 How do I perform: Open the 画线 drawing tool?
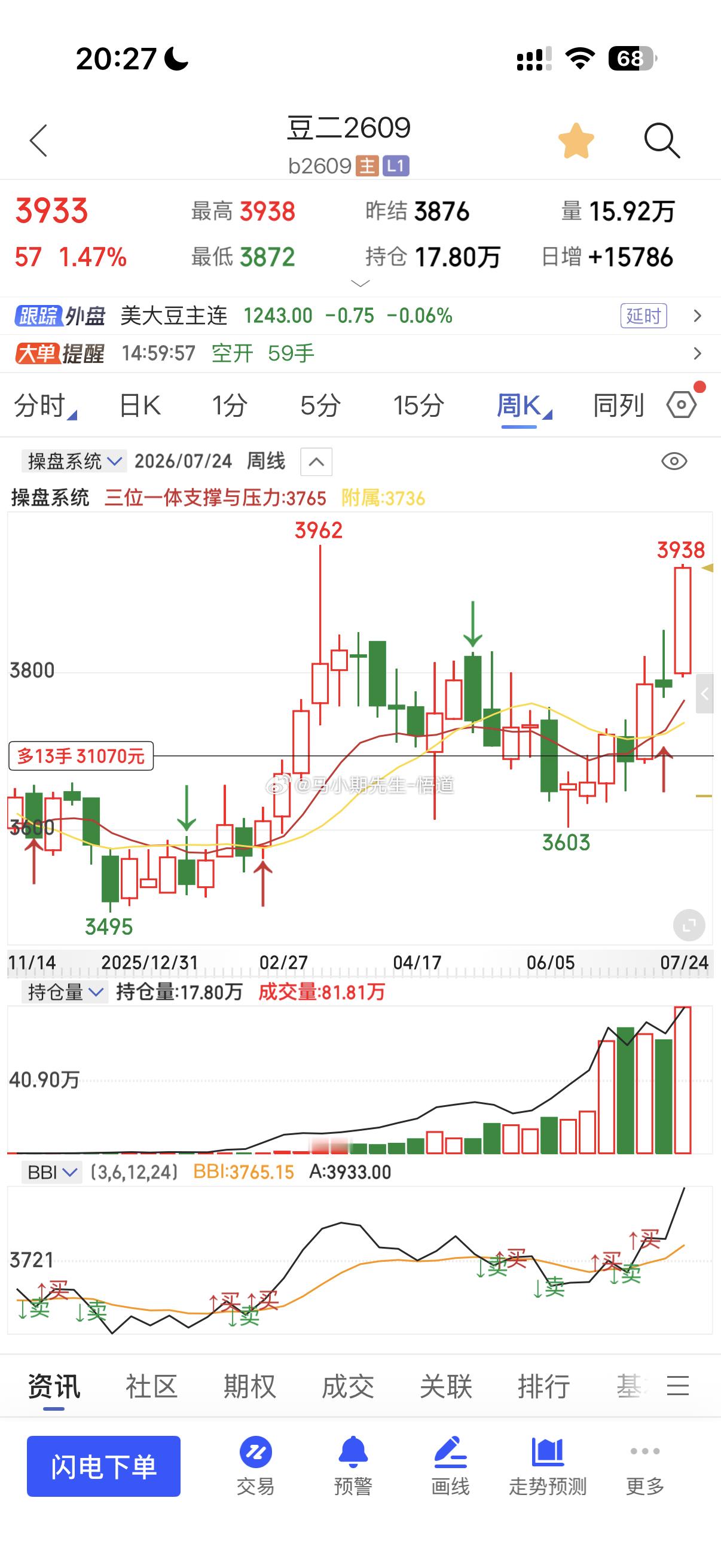[x=450, y=1466]
